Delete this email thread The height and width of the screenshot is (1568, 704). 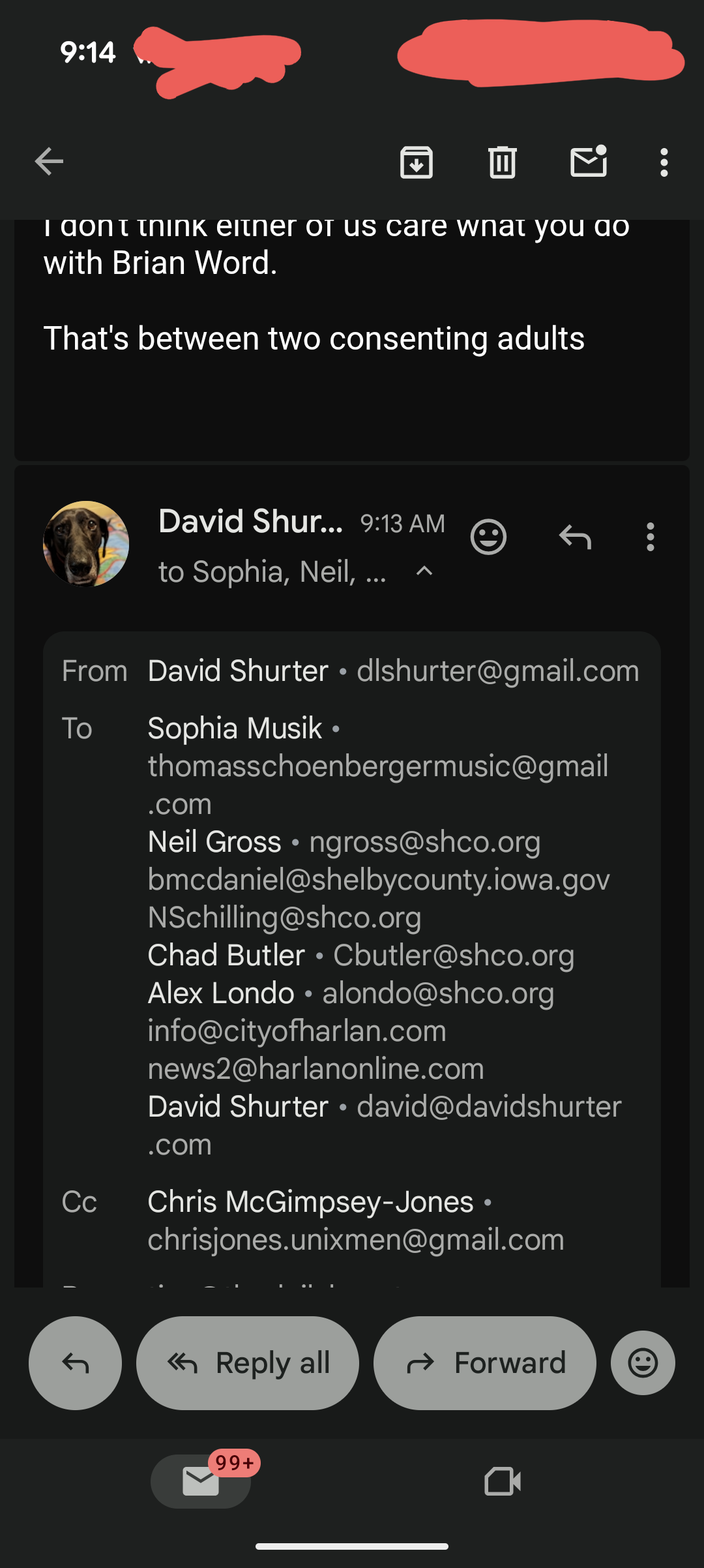502,162
